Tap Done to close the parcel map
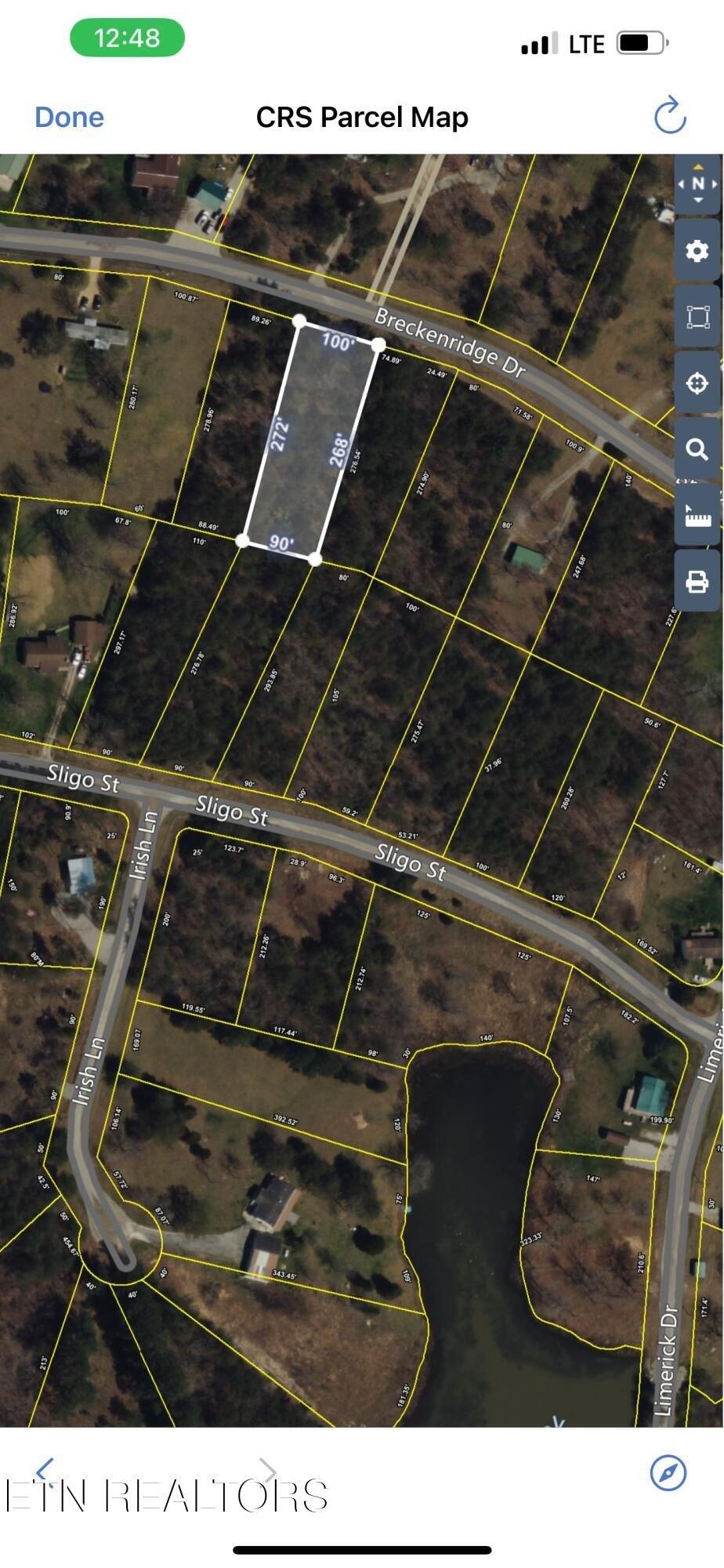724x1568 pixels. click(x=69, y=118)
